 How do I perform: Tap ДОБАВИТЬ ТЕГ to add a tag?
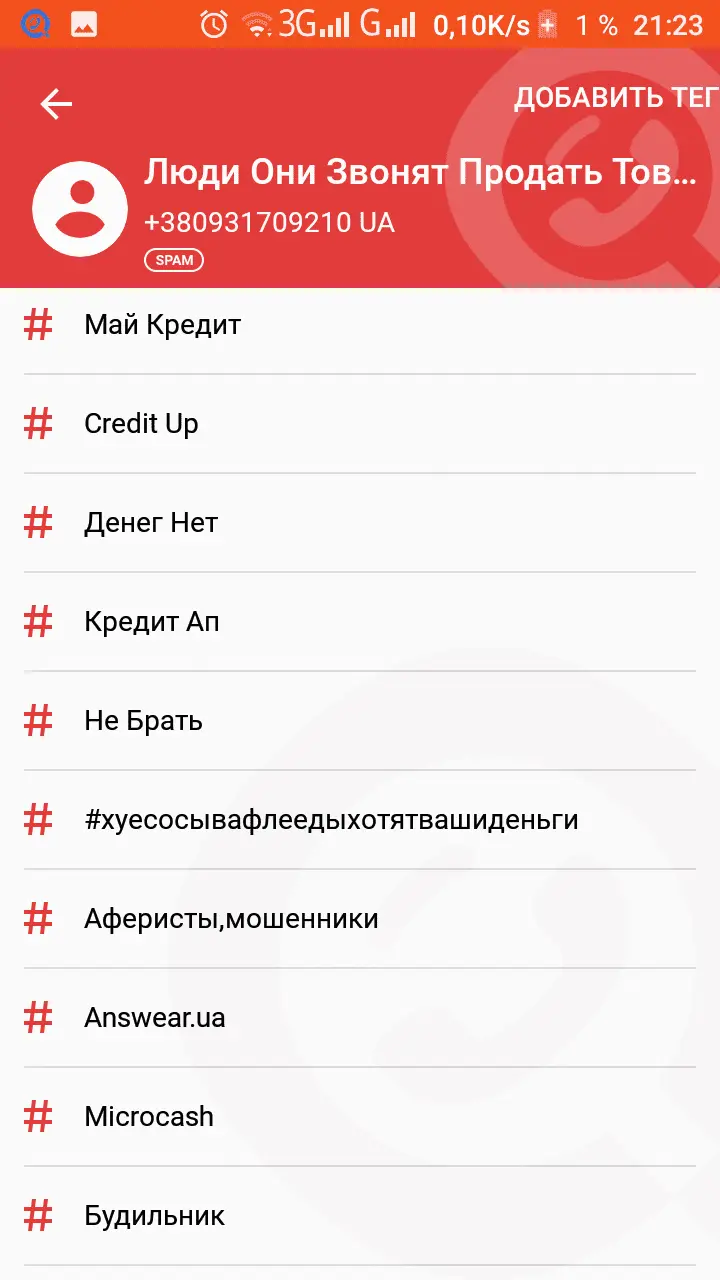pyautogui.click(x=615, y=98)
